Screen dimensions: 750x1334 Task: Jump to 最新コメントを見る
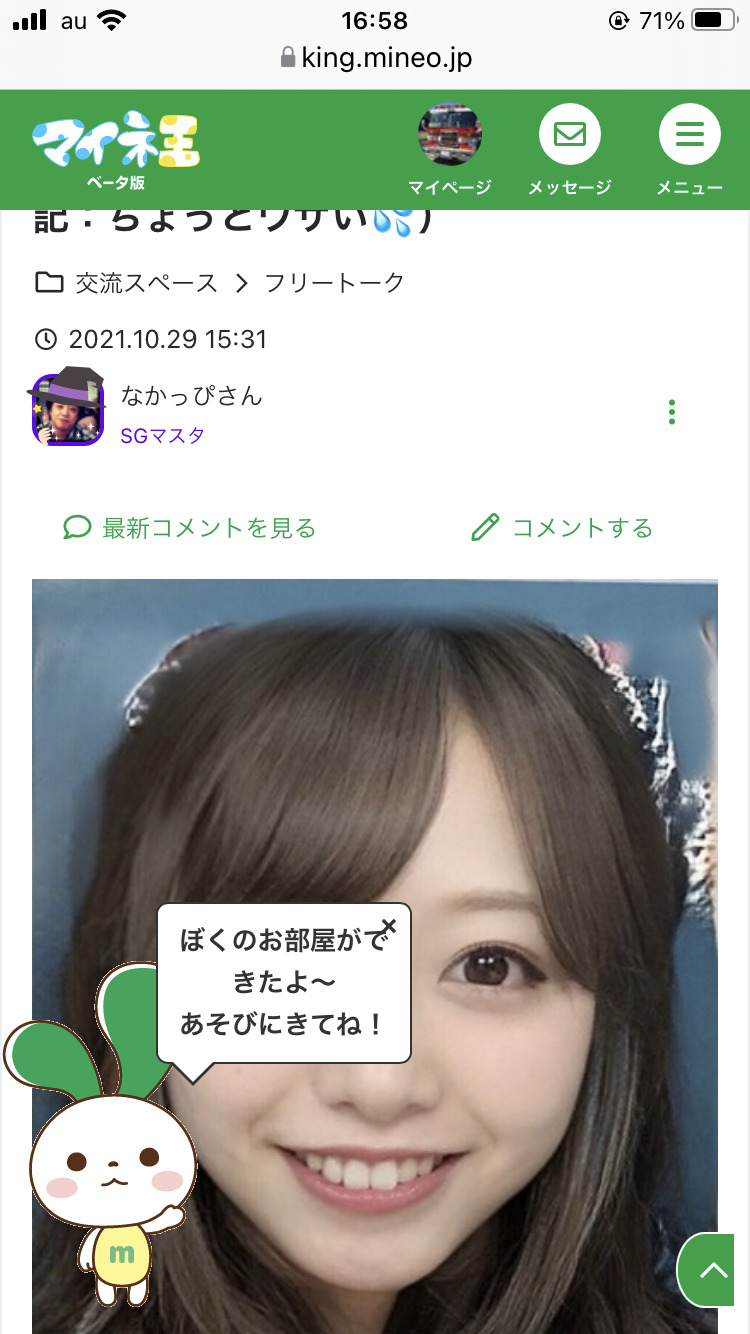(x=190, y=528)
